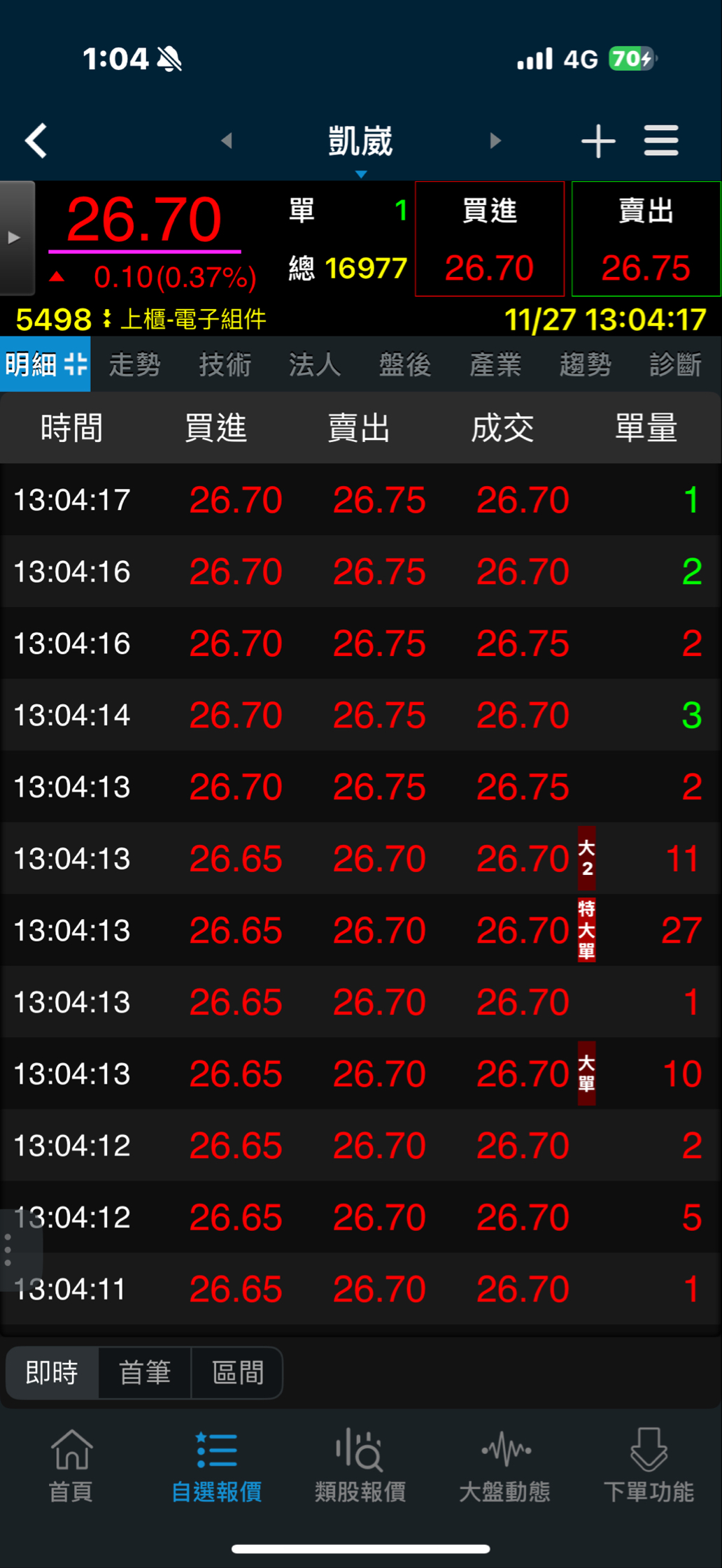Switch to the previous stock with left triangle
Image resolution: width=722 pixels, height=1568 pixels.
pos(227,141)
